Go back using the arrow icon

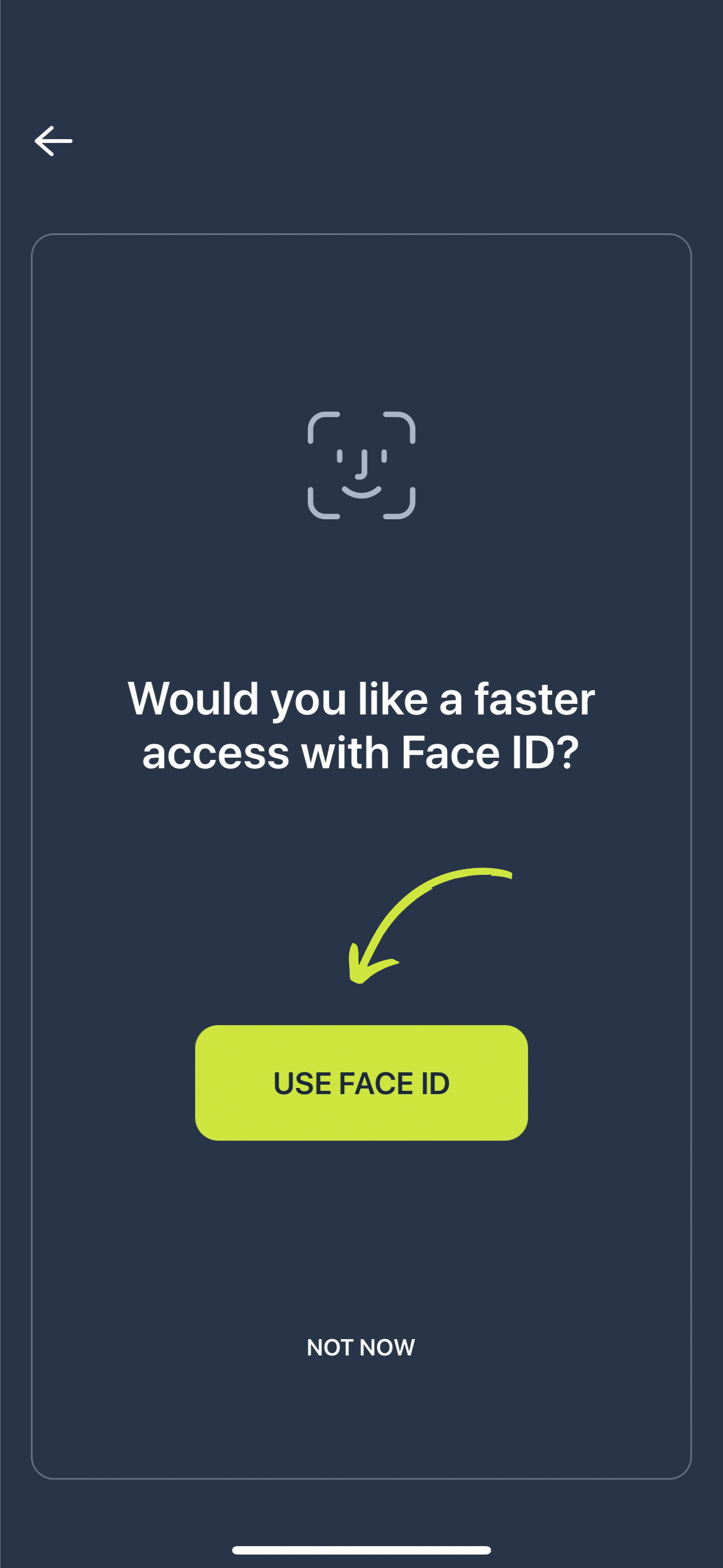pos(54,141)
